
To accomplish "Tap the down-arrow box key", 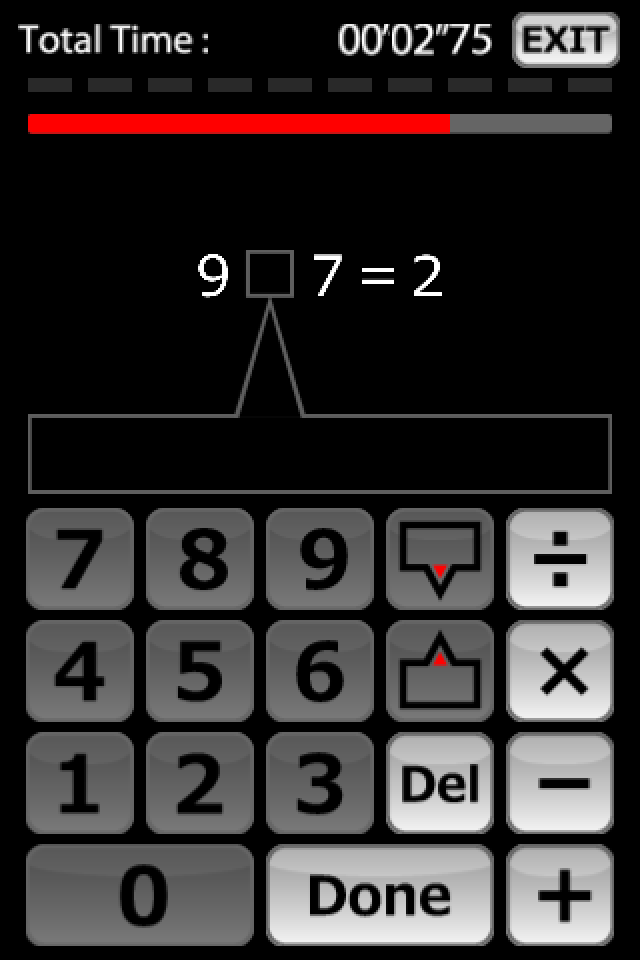I will pyautogui.click(x=440, y=559).
